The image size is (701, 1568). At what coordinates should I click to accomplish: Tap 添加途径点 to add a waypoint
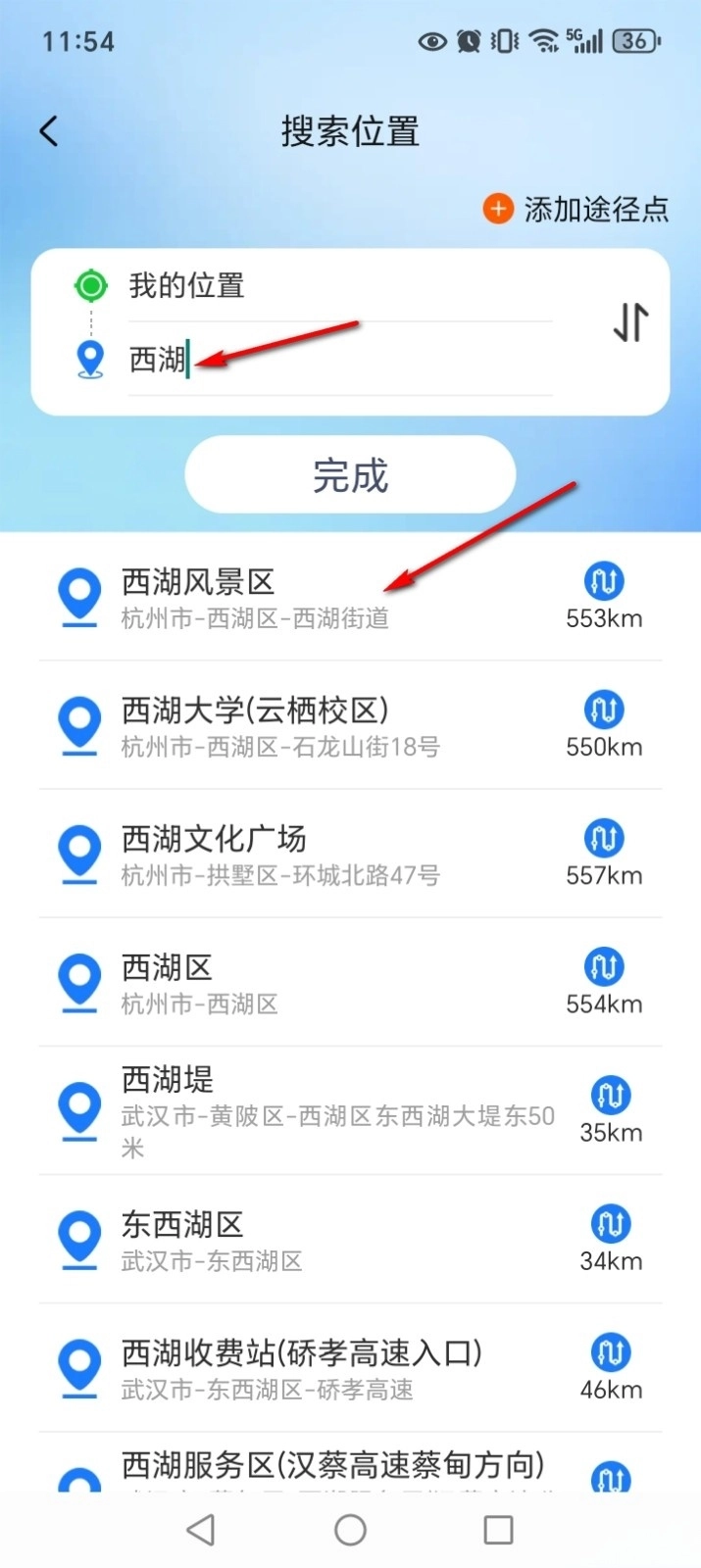[576, 209]
